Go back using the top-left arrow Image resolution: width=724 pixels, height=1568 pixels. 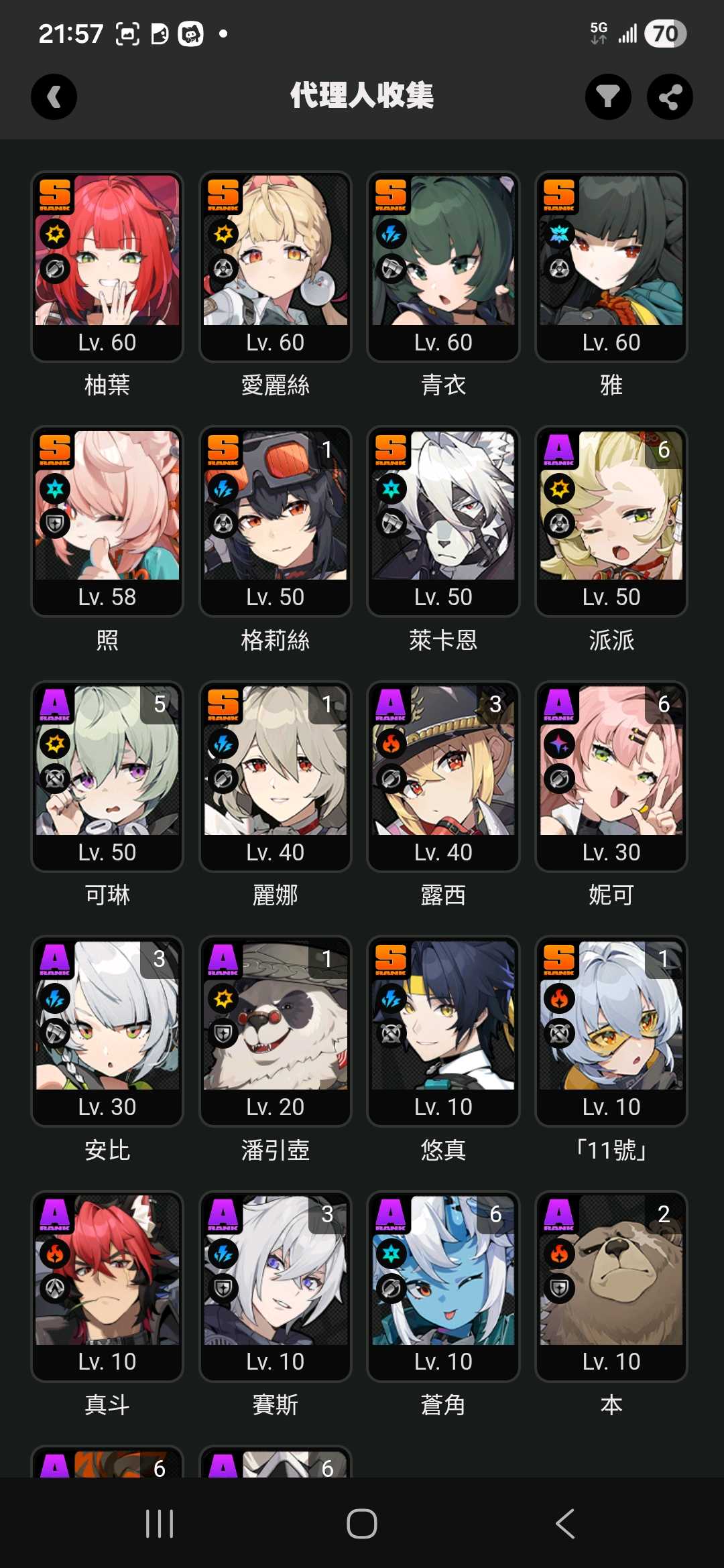click(54, 96)
